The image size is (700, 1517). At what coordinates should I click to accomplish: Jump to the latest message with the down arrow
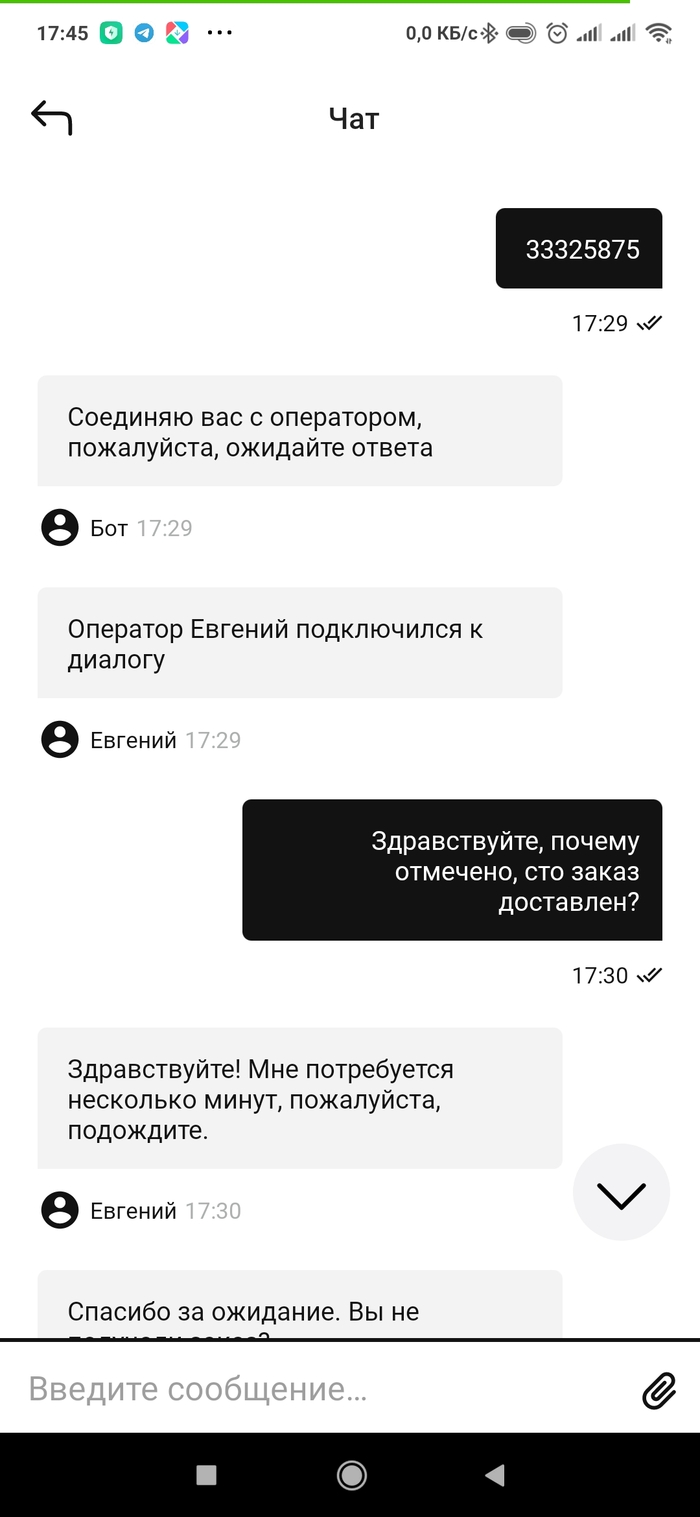click(621, 1193)
